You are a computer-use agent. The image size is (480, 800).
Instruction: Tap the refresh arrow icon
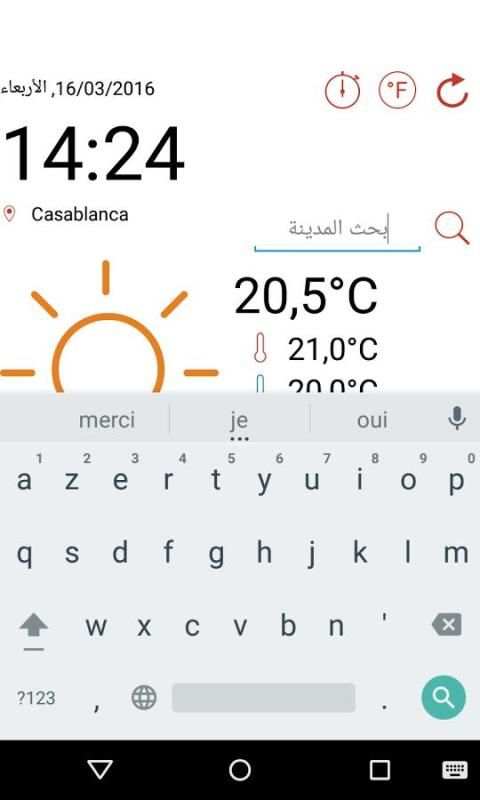click(452, 91)
